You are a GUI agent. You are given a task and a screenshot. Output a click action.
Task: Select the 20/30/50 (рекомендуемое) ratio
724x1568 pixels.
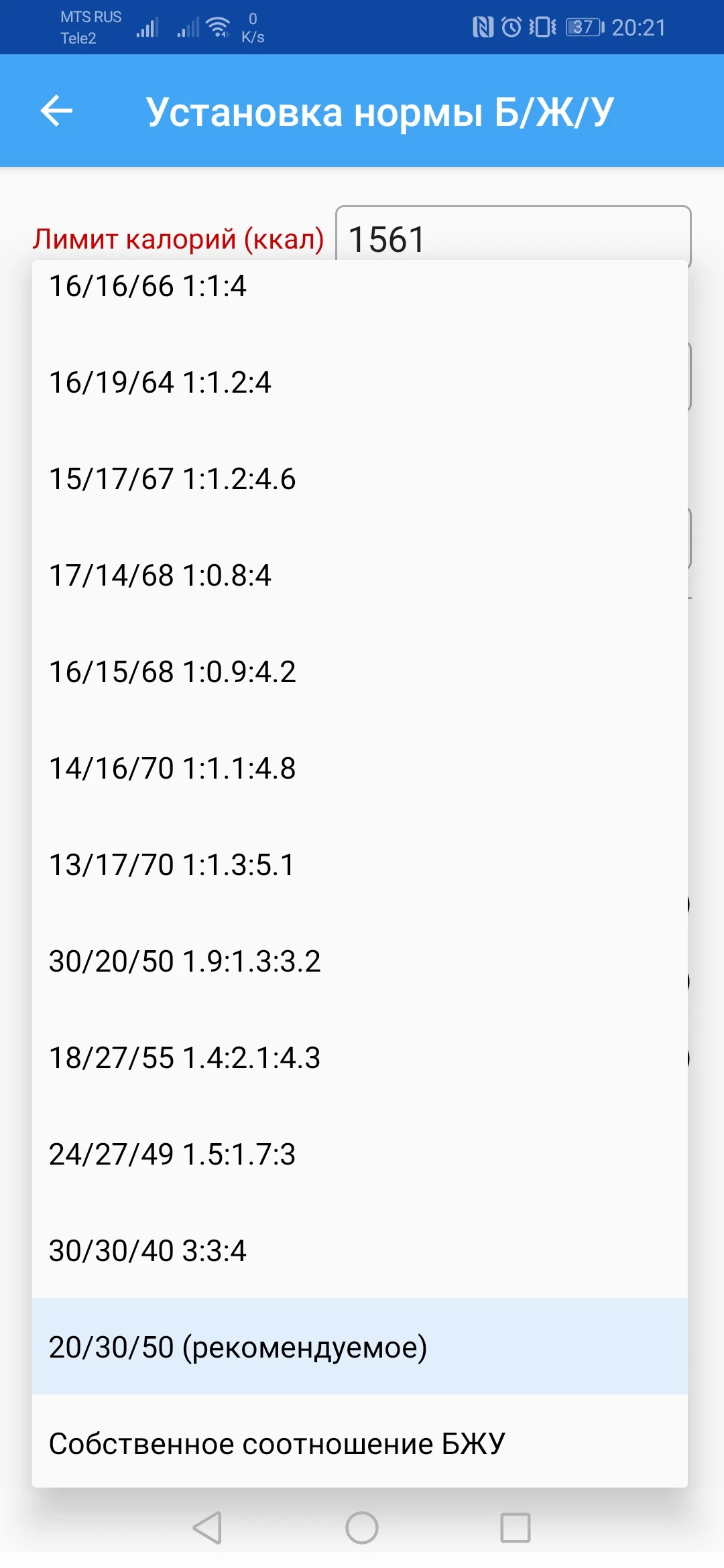coord(239,1346)
